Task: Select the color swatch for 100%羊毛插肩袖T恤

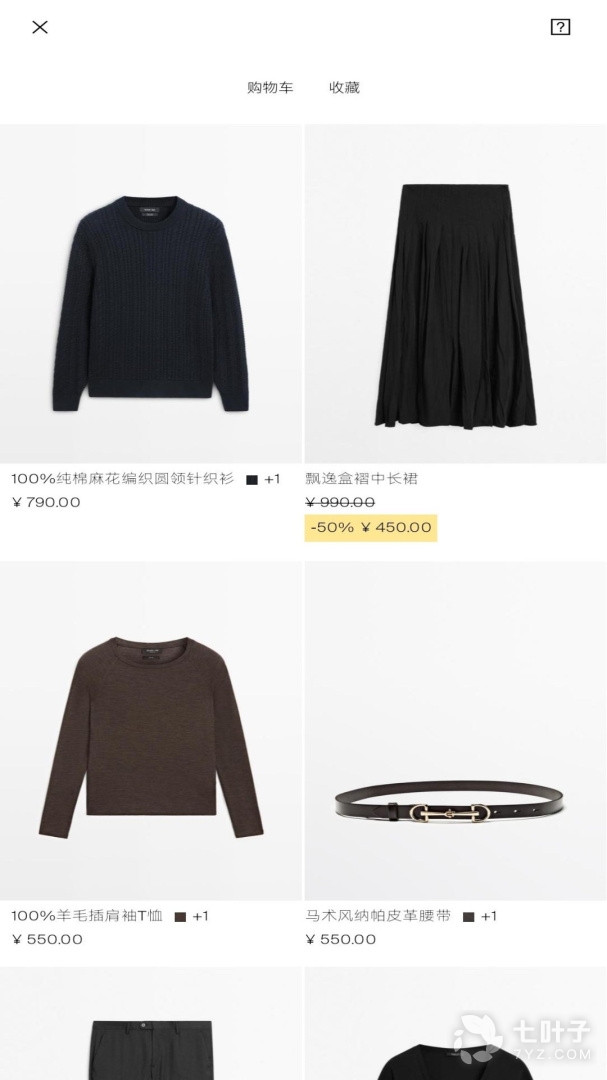Action: point(181,917)
